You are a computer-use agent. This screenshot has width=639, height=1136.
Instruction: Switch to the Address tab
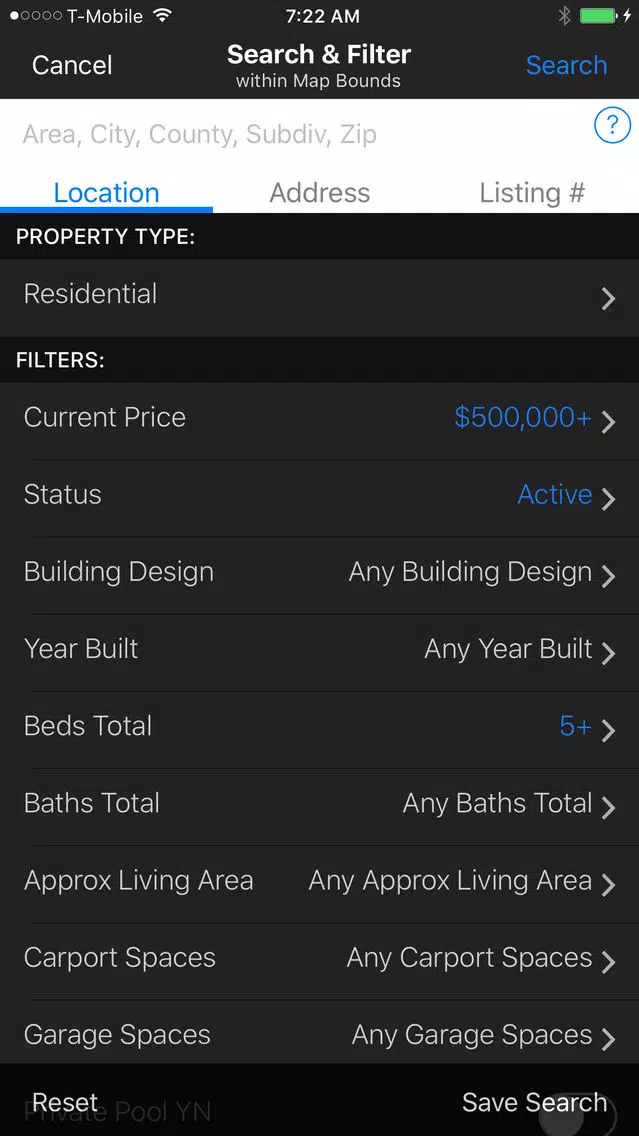tap(320, 193)
